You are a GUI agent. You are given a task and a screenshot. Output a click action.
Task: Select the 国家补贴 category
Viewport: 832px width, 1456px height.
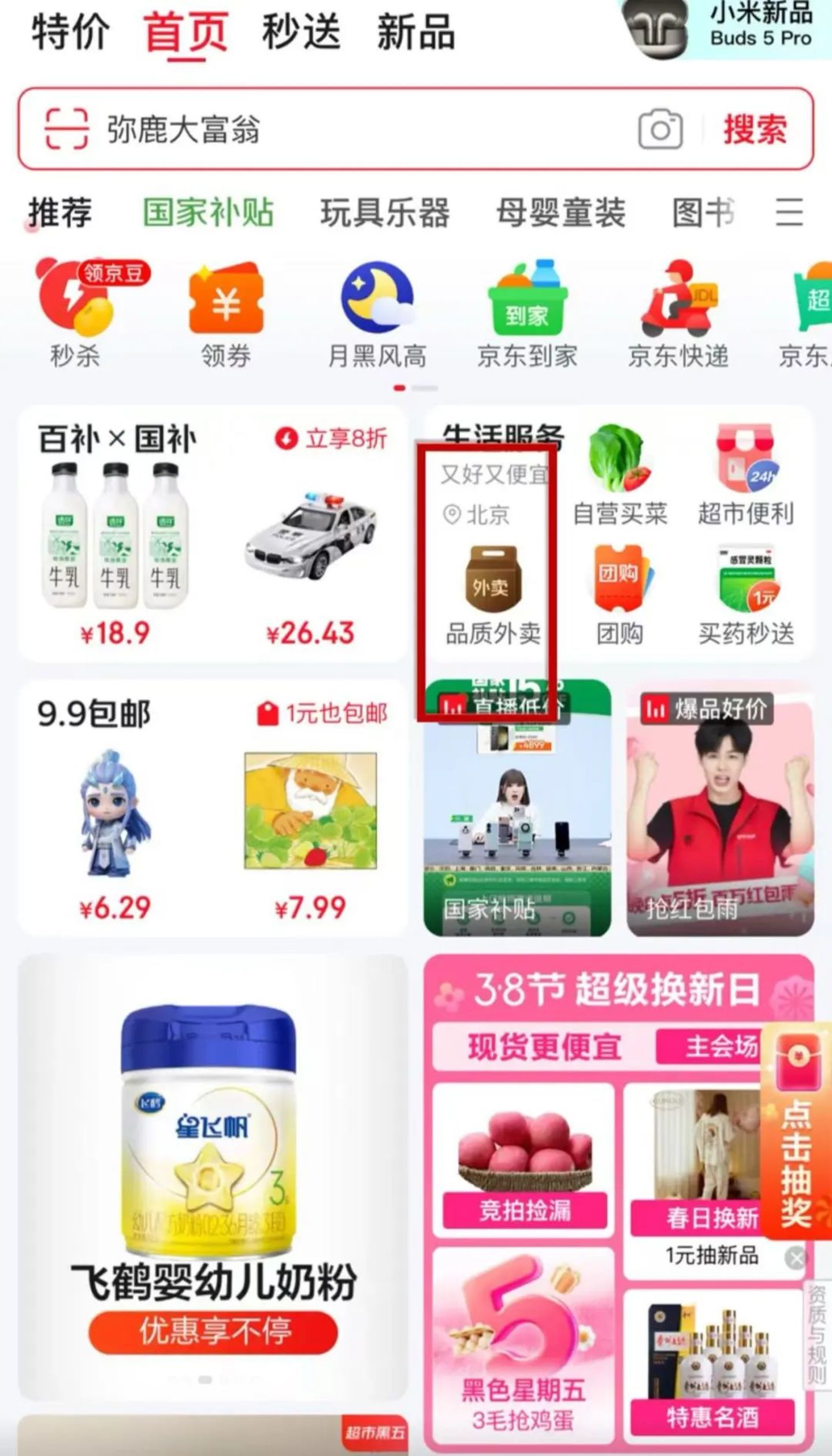(208, 212)
